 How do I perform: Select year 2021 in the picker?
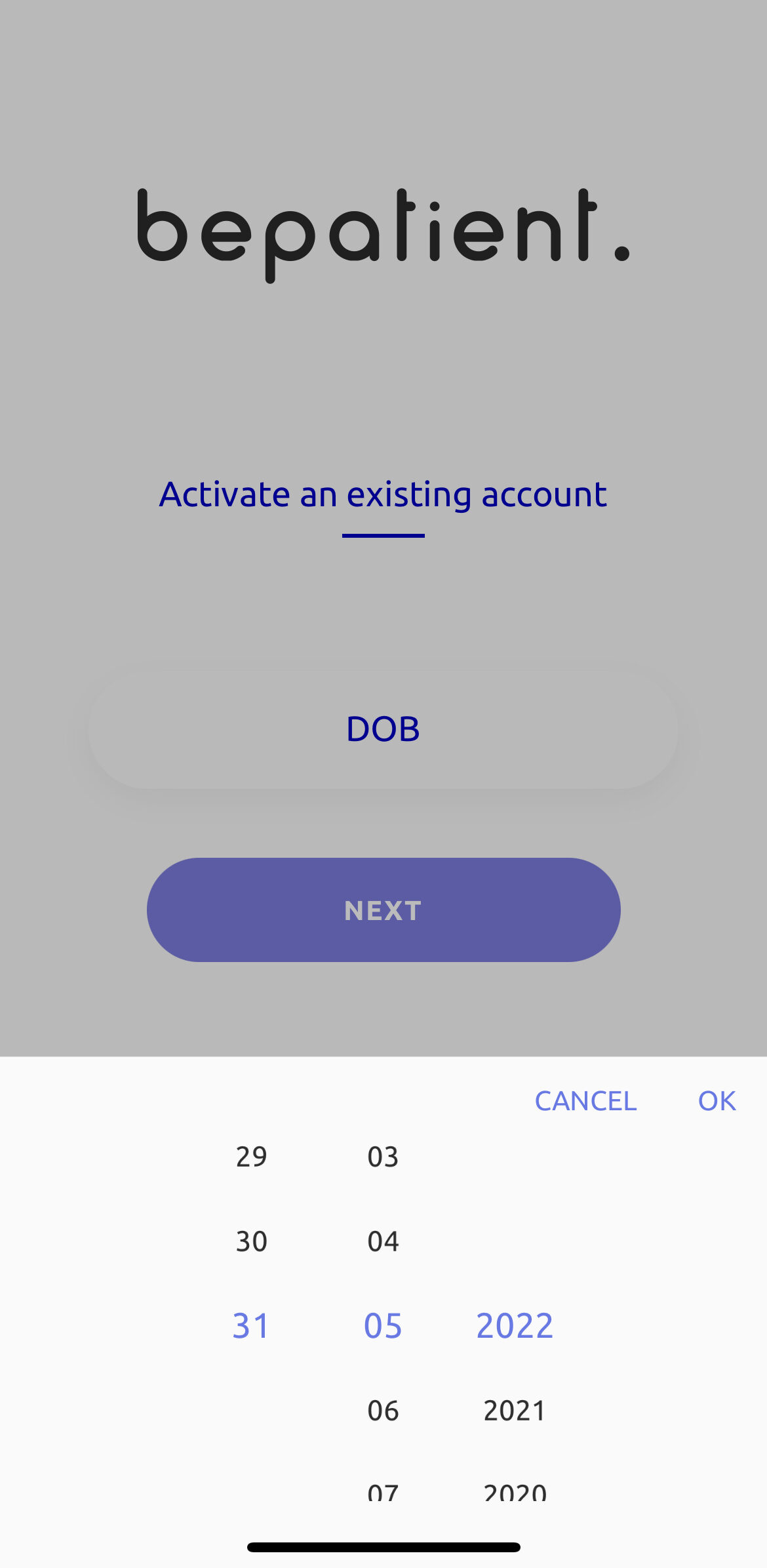[515, 1411]
